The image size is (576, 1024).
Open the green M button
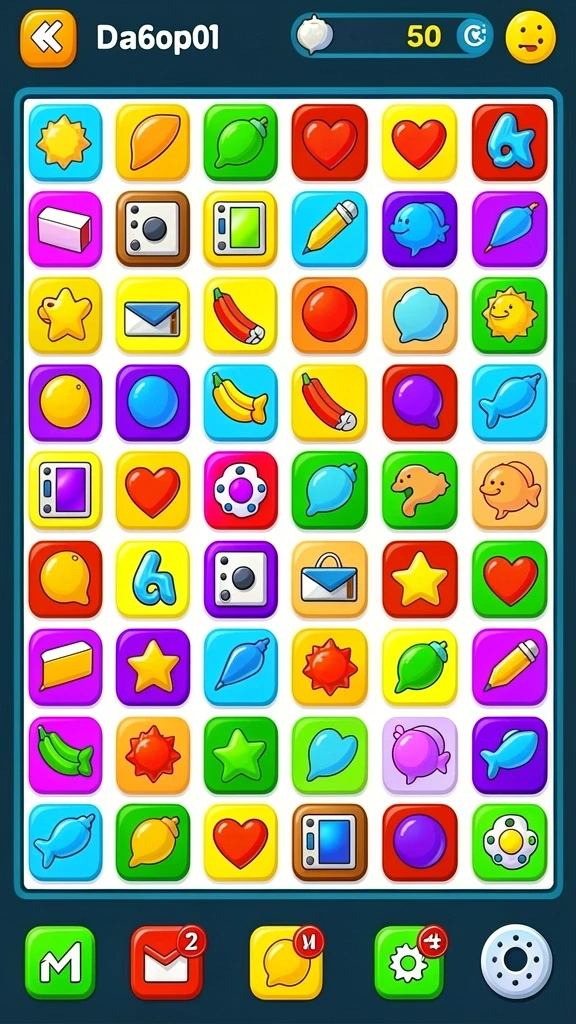60,962
